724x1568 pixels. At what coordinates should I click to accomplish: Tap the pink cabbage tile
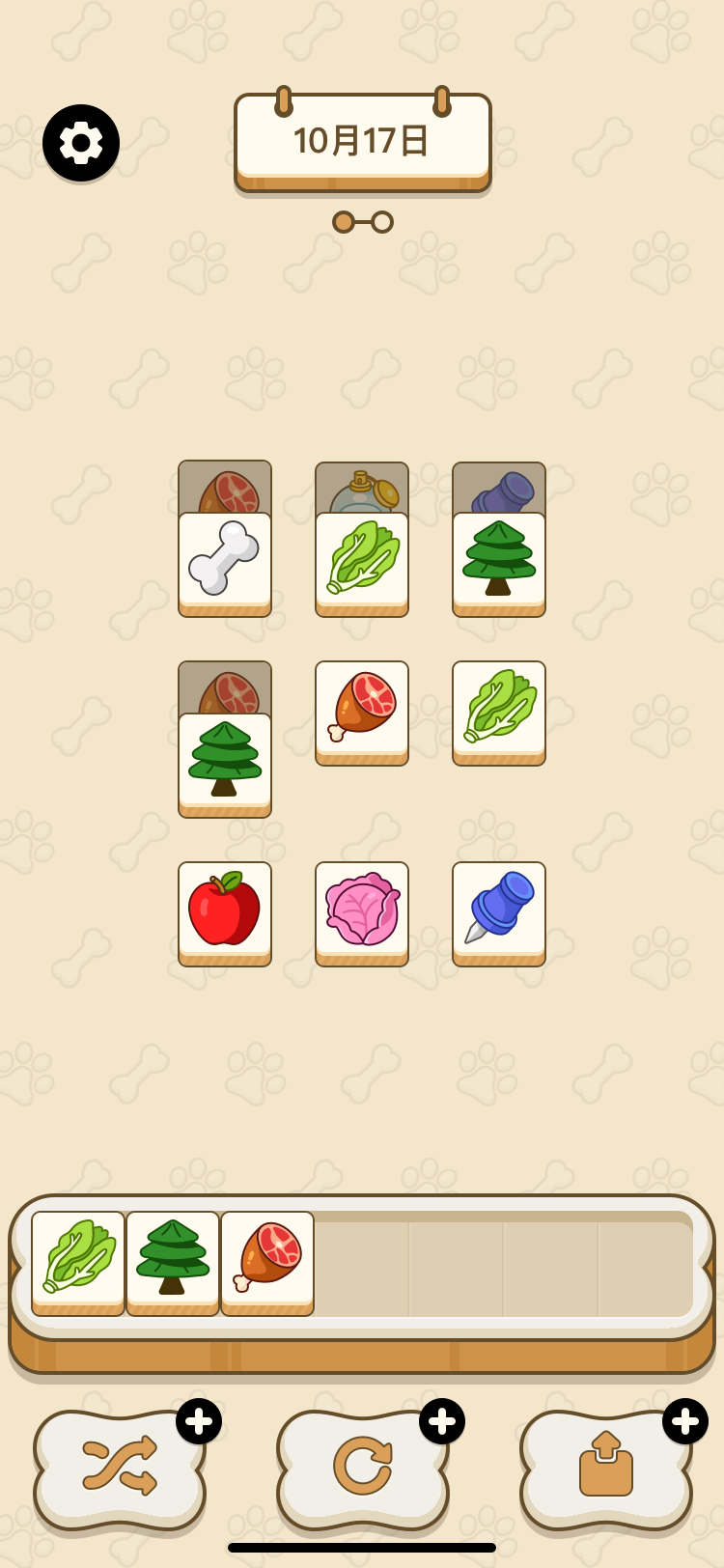click(x=362, y=911)
